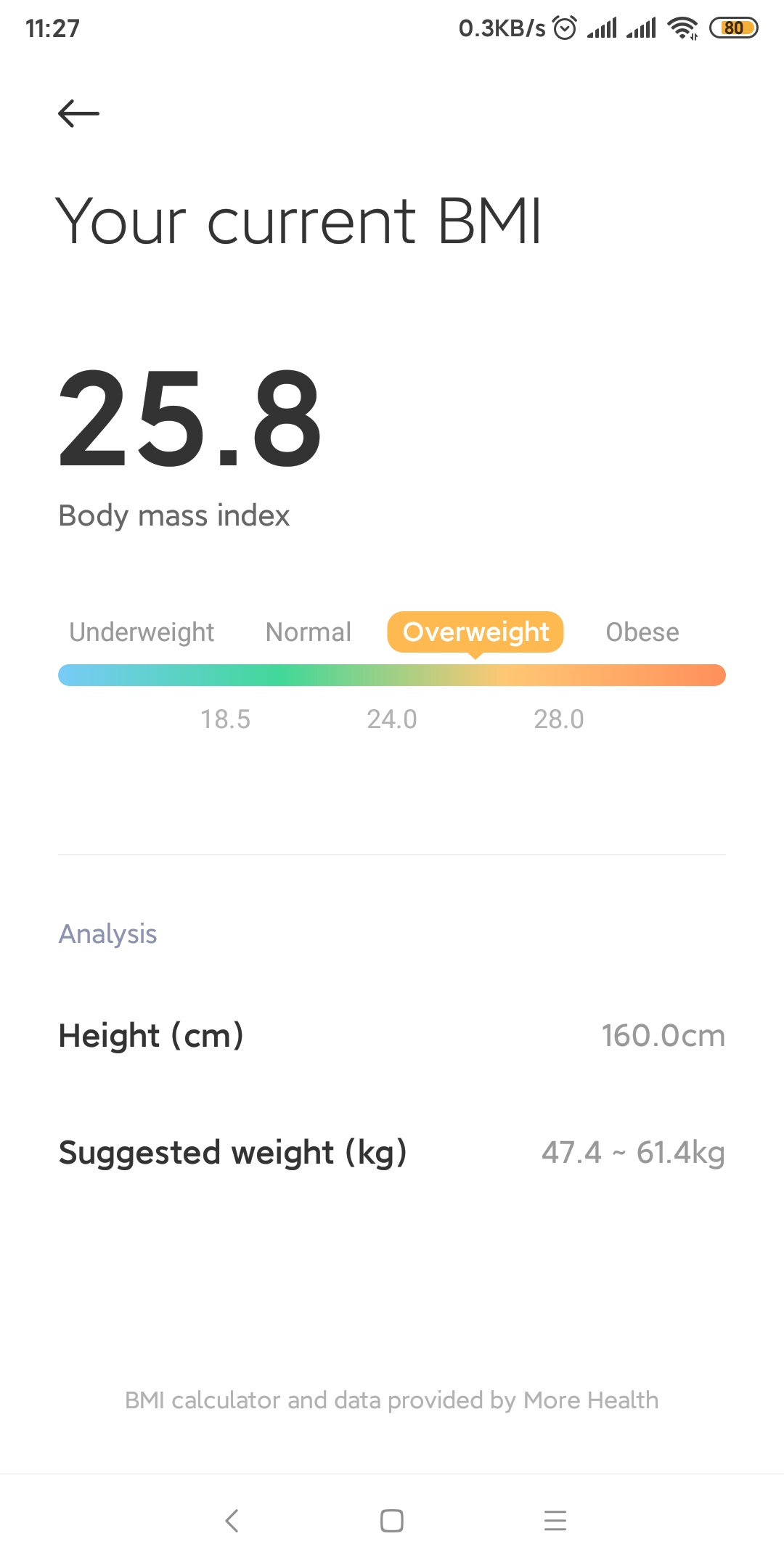This screenshot has height=1568, width=784.
Task: Tap the system back navigation button
Action: (x=232, y=1520)
